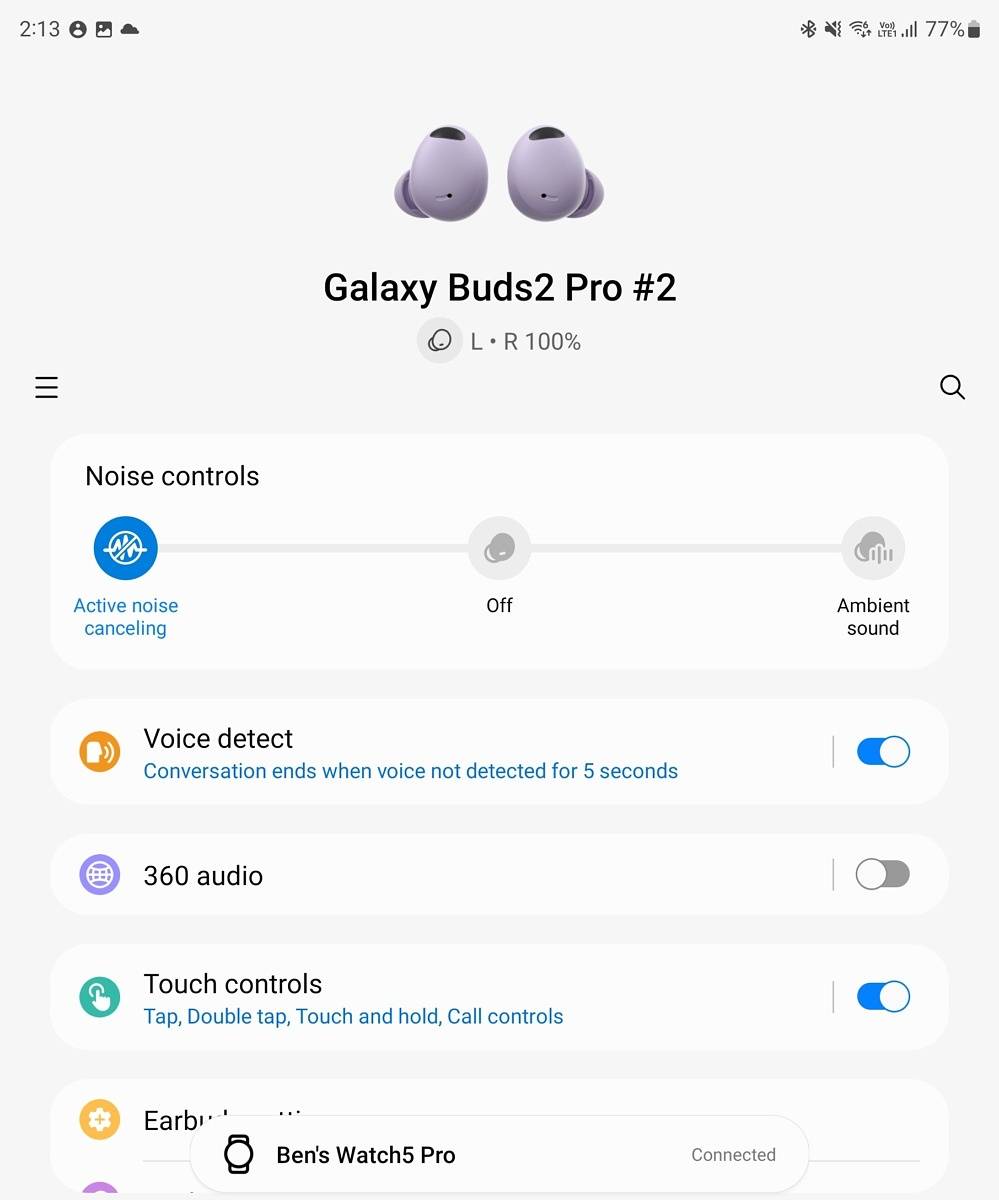
Task: Turn off the Voice detect switch
Action: coord(883,752)
